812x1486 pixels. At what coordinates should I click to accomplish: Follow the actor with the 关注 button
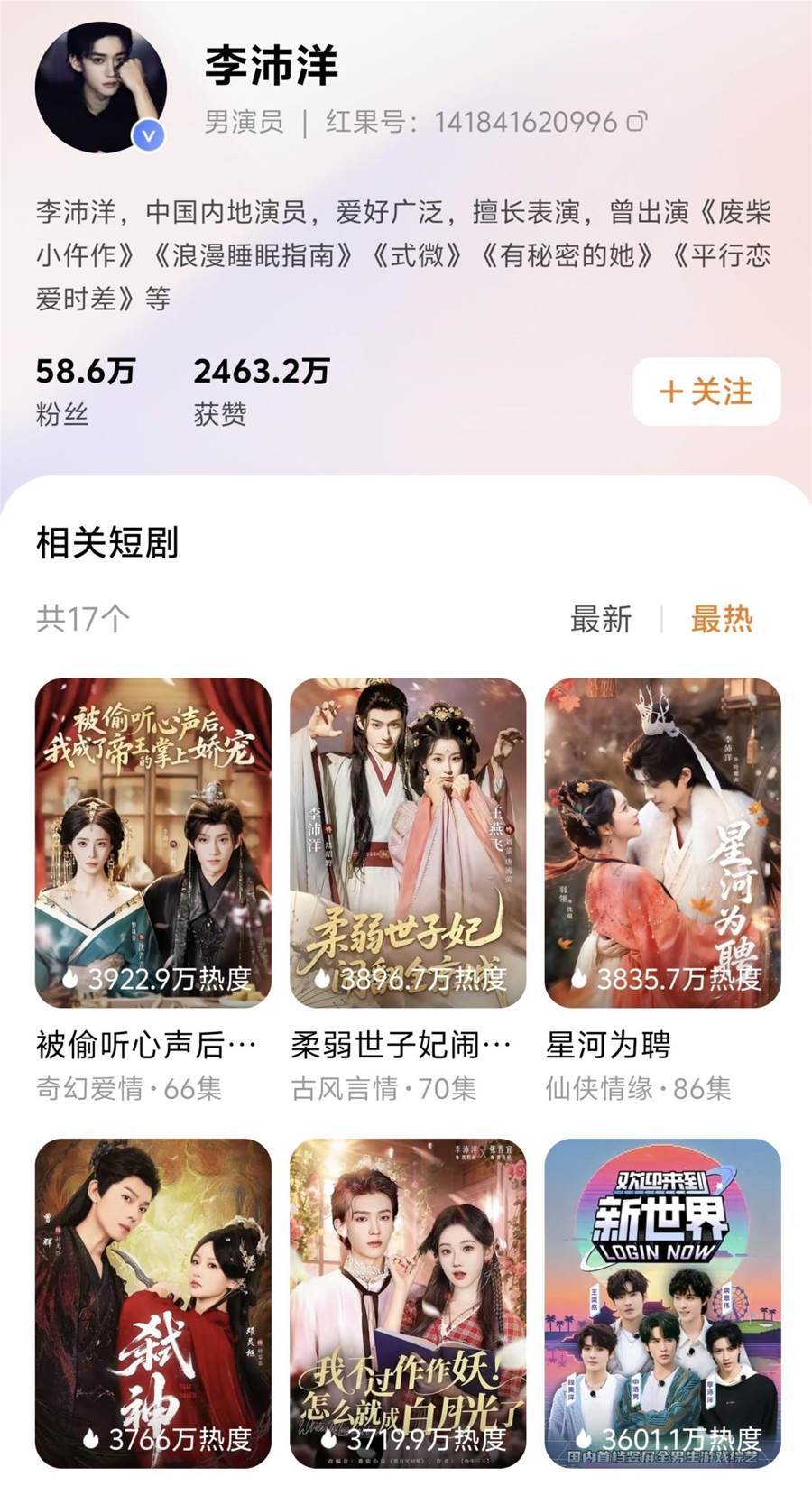click(x=706, y=392)
